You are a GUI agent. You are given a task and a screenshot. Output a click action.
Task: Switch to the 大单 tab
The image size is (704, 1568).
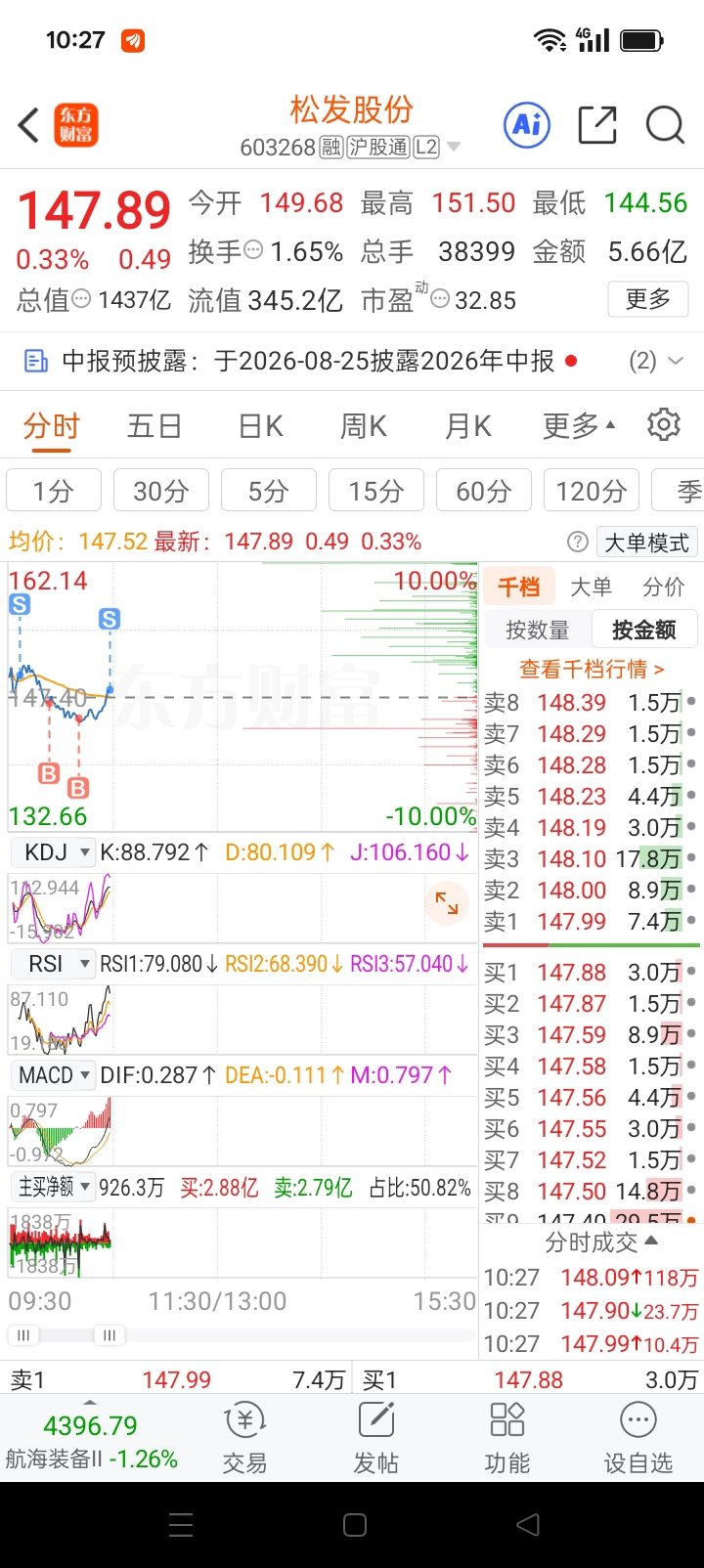tap(591, 587)
